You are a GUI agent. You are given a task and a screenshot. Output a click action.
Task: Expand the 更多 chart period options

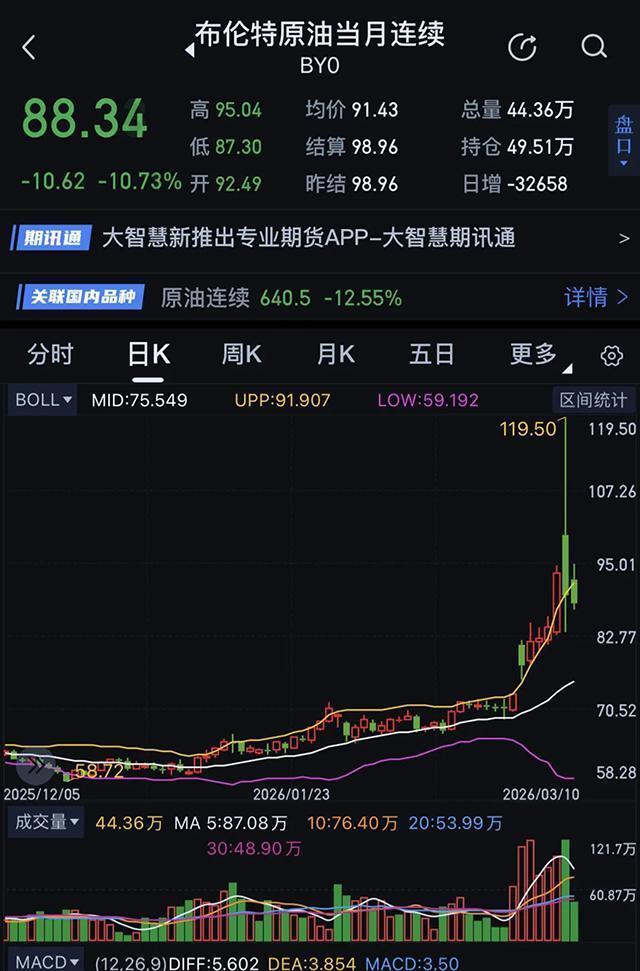538,355
